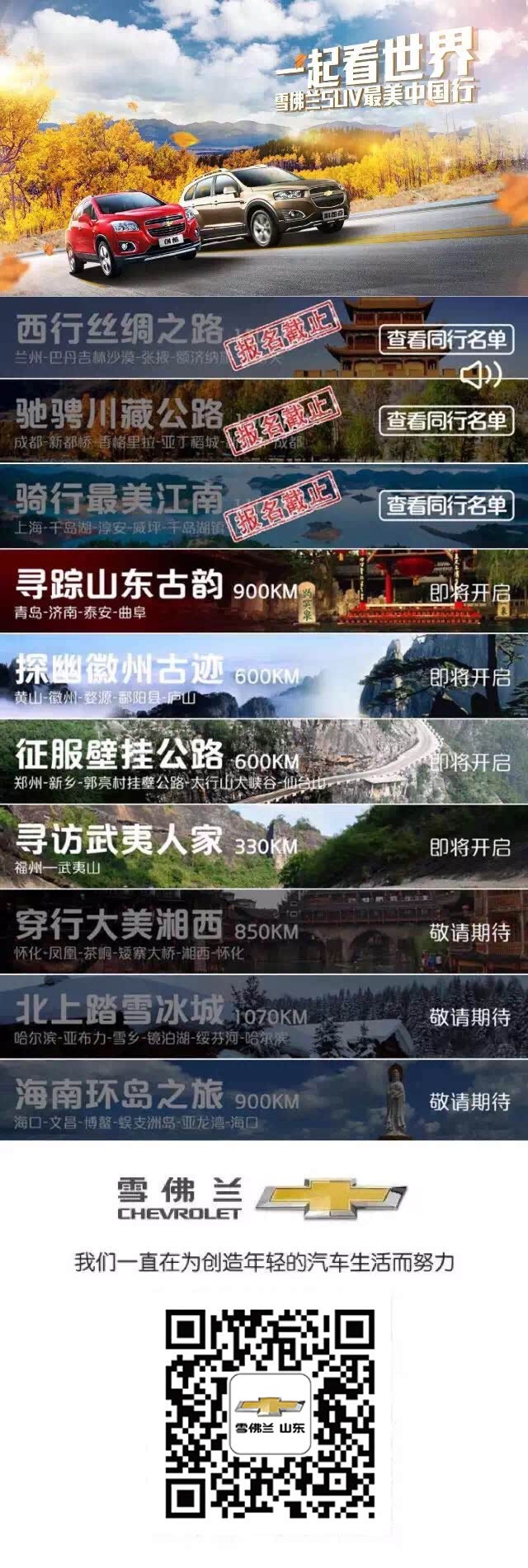Select the 海南环岛之旅 route banner
The width and height of the screenshot is (528, 1568).
[x=264, y=1101]
